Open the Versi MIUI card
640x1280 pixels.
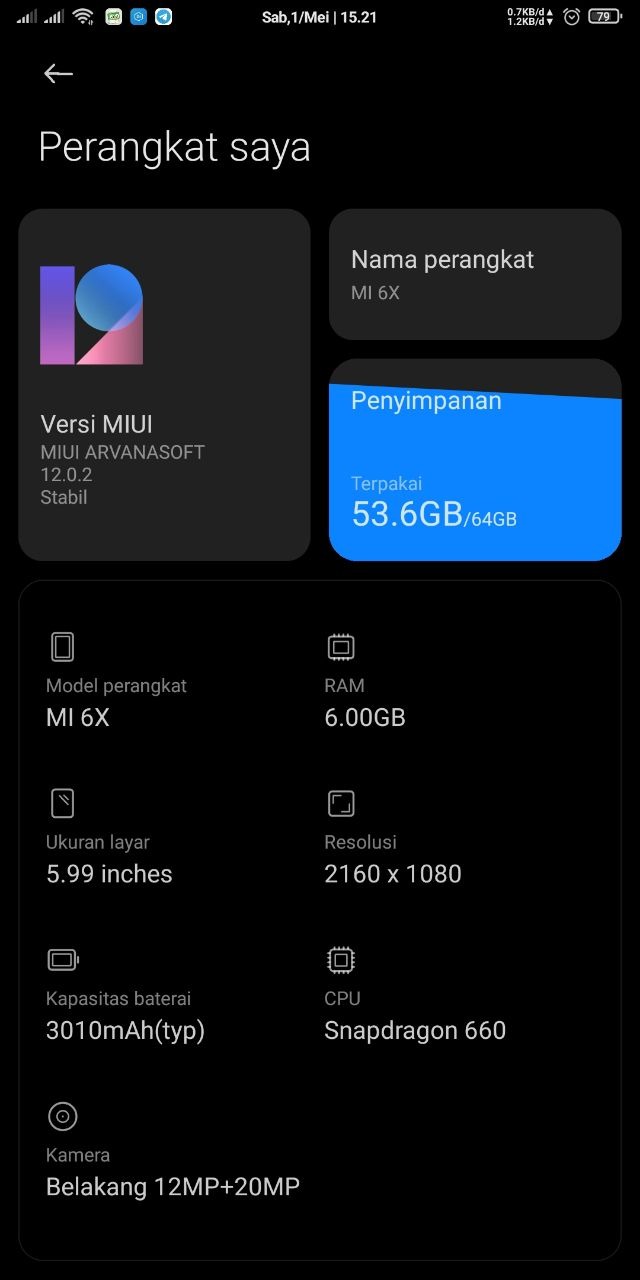tap(164, 385)
